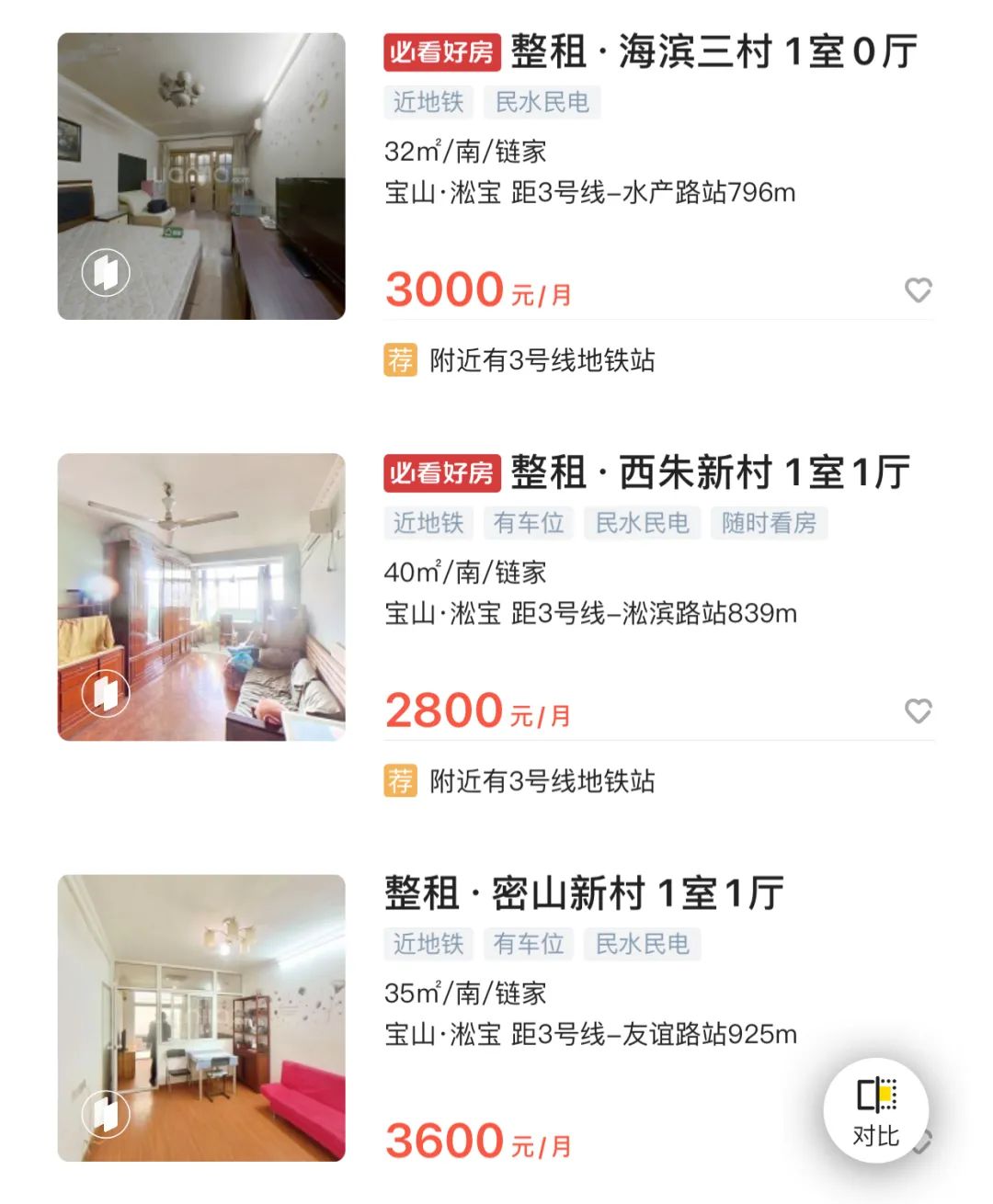Favorite the 海滨三村 listing with the heart
993x1204 pixels.
click(917, 290)
